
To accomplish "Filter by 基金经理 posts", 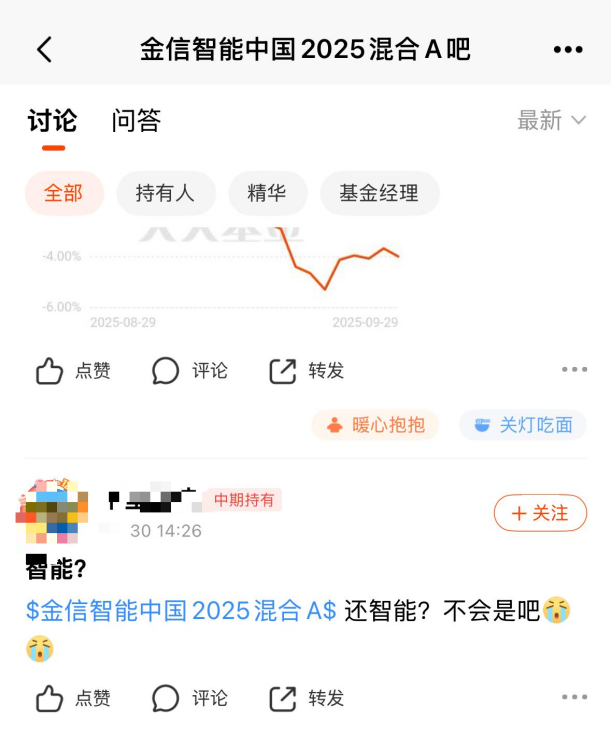I will [379, 193].
